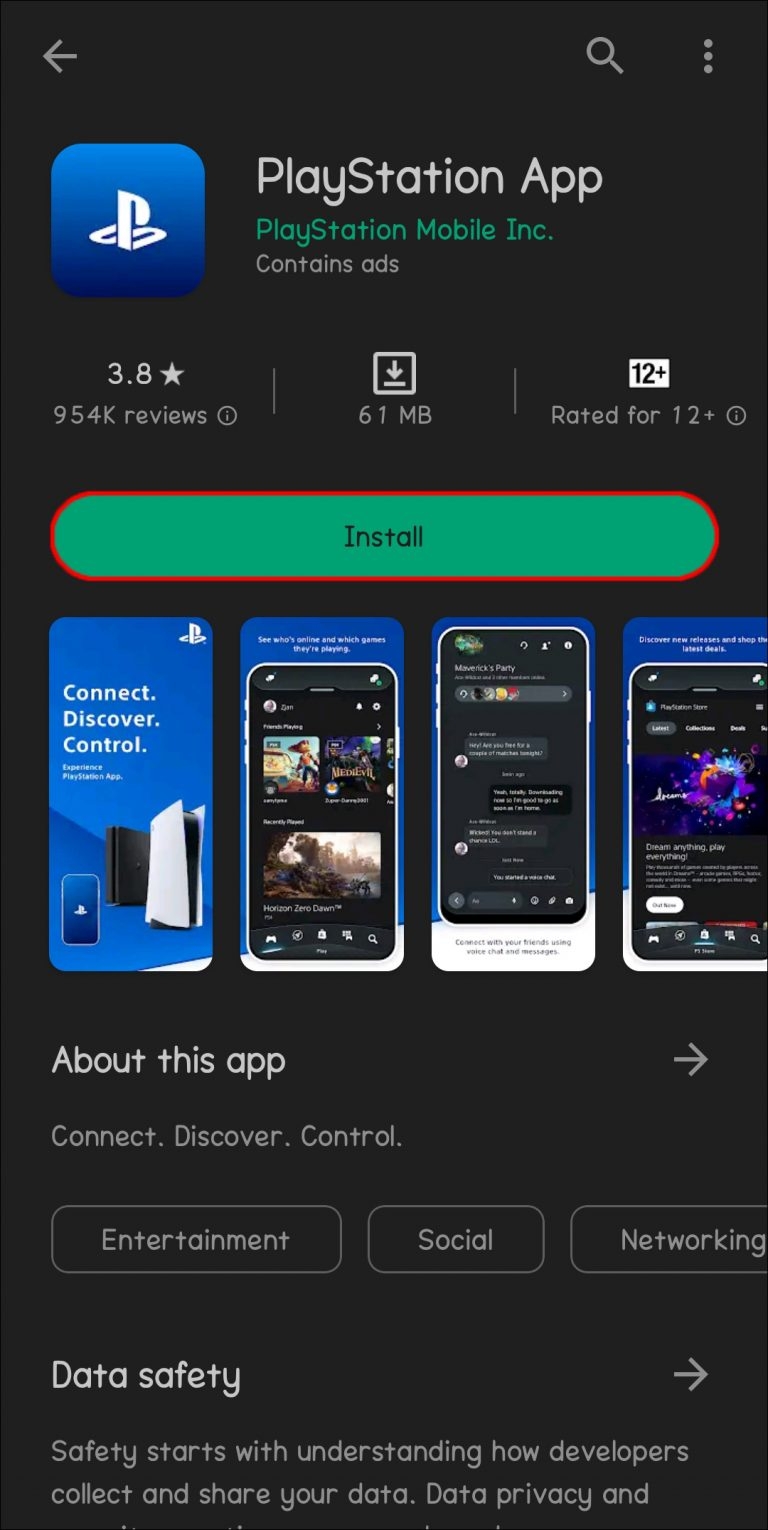Open the Maverick's Party chat screenshot
Image resolution: width=768 pixels, height=1530 pixels.
point(513,794)
